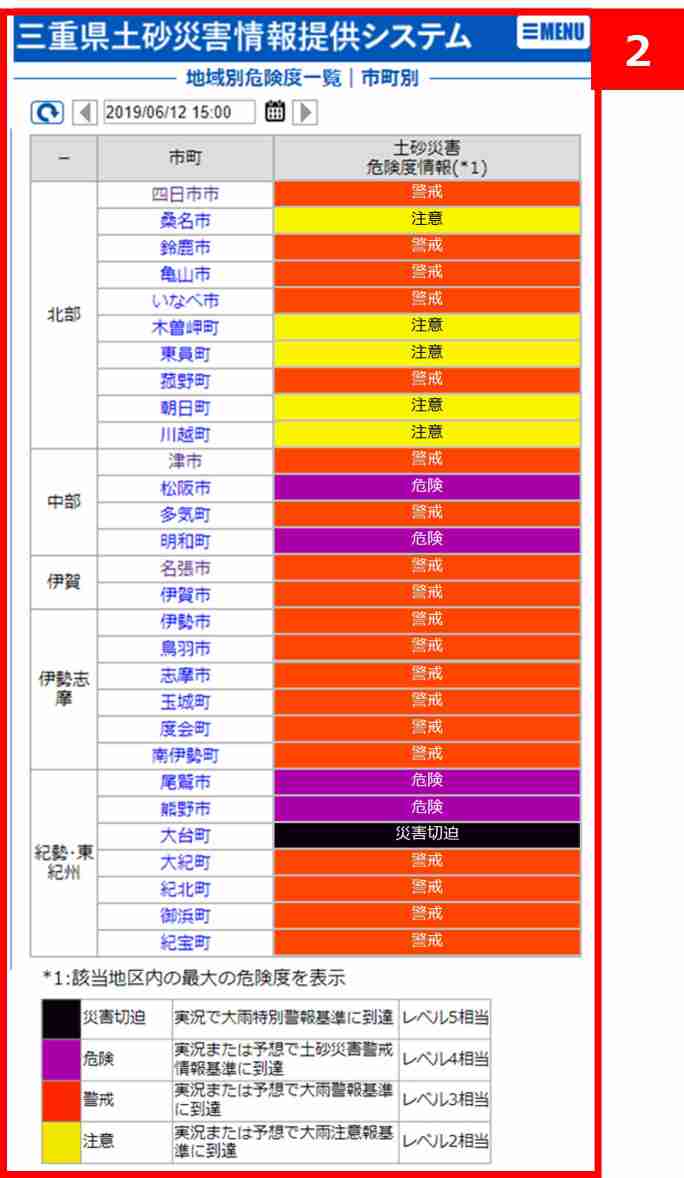Open the 明和町 link

(185, 542)
